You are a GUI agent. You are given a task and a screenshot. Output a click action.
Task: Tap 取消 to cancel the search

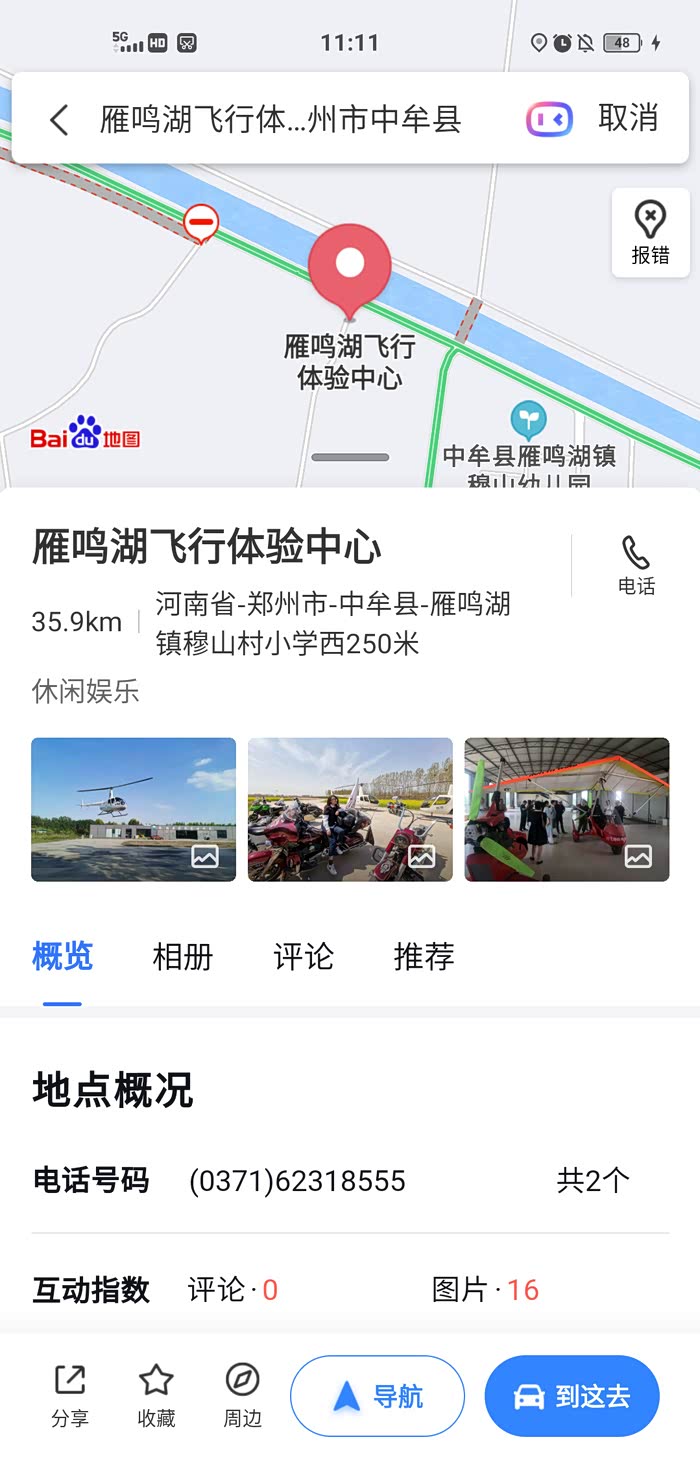[x=628, y=118]
